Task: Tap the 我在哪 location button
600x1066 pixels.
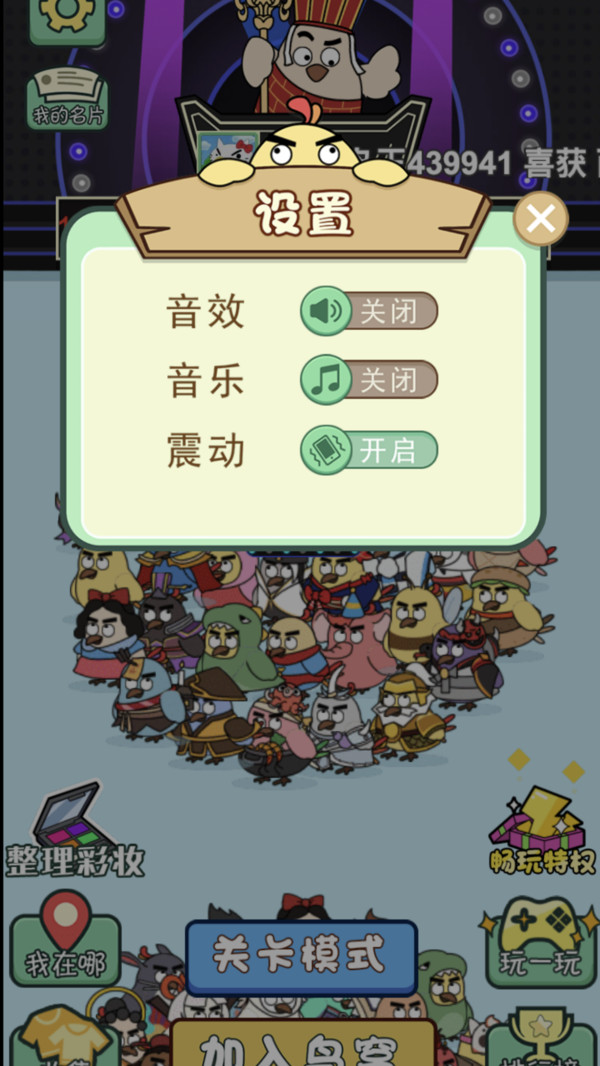Action: pos(65,938)
